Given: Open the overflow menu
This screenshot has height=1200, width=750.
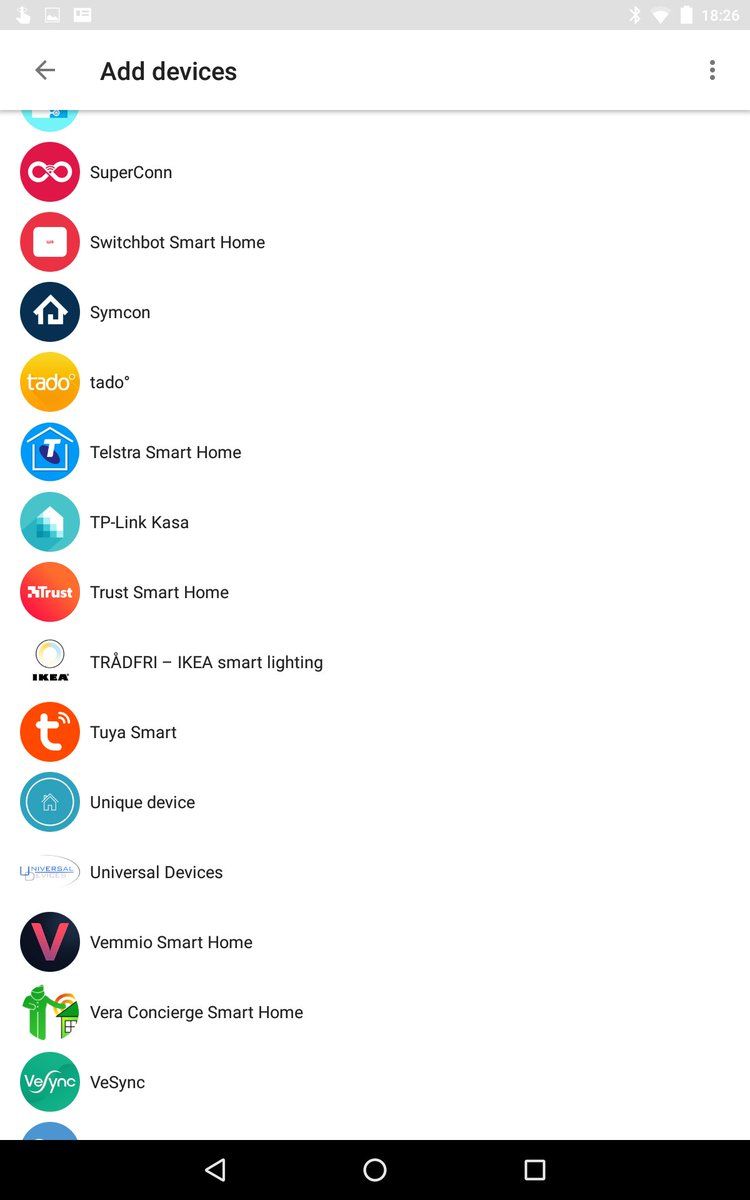Looking at the screenshot, I should coord(712,70).
